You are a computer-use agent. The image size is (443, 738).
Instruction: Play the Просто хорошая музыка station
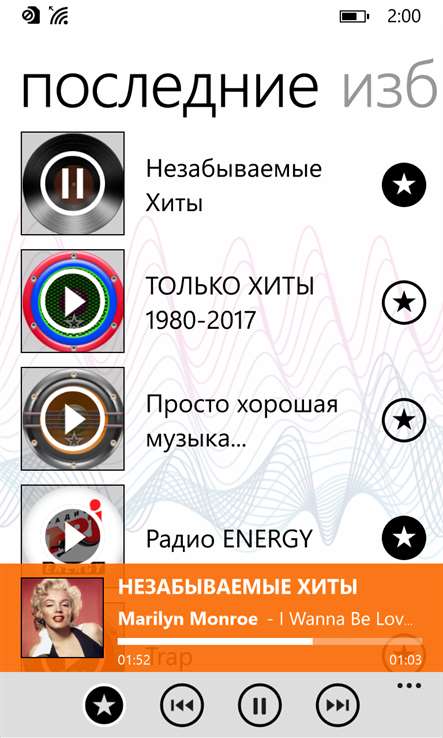click(x=72, y=418)
